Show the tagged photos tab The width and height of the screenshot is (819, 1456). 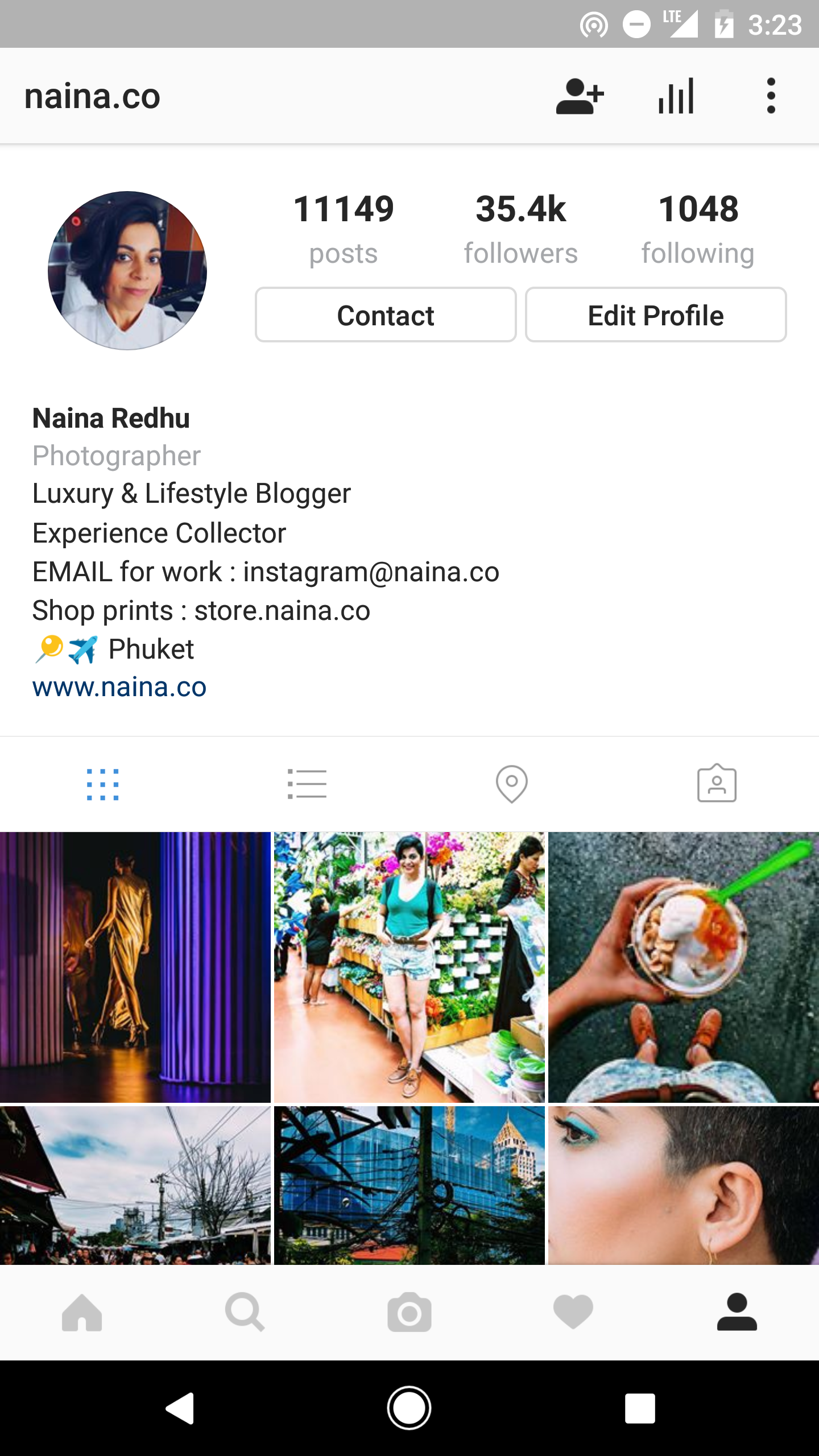click(717, 784)
